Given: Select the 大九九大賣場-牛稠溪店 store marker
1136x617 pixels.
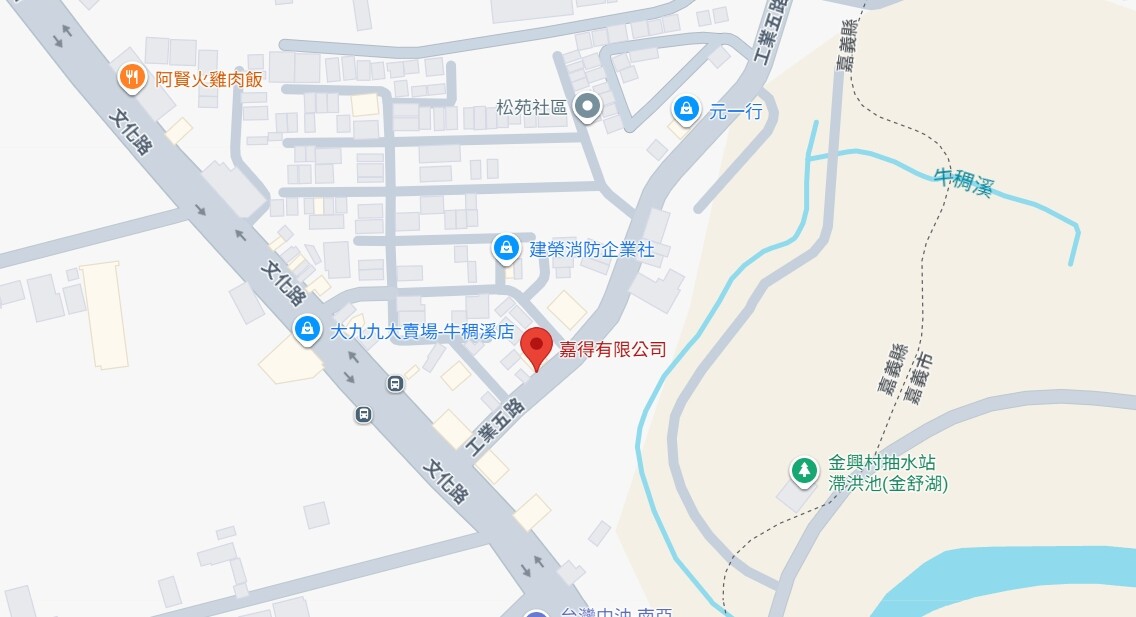Looking at the screenshot, I should [x=307, y=328].
